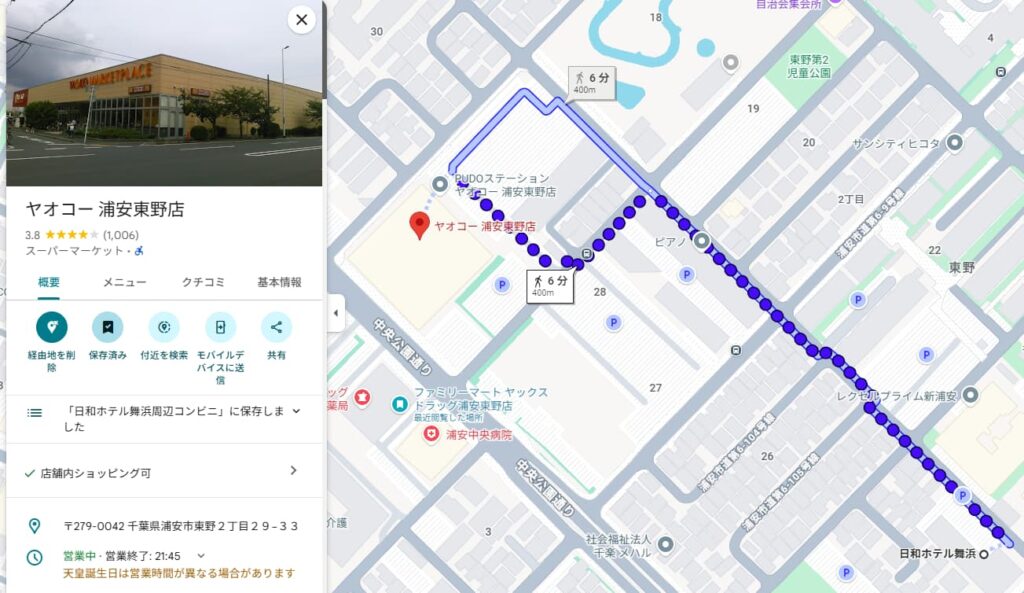The image size is (1024, 593).
Task: Close the ヤオコー place panel
Action: [301, 19]
